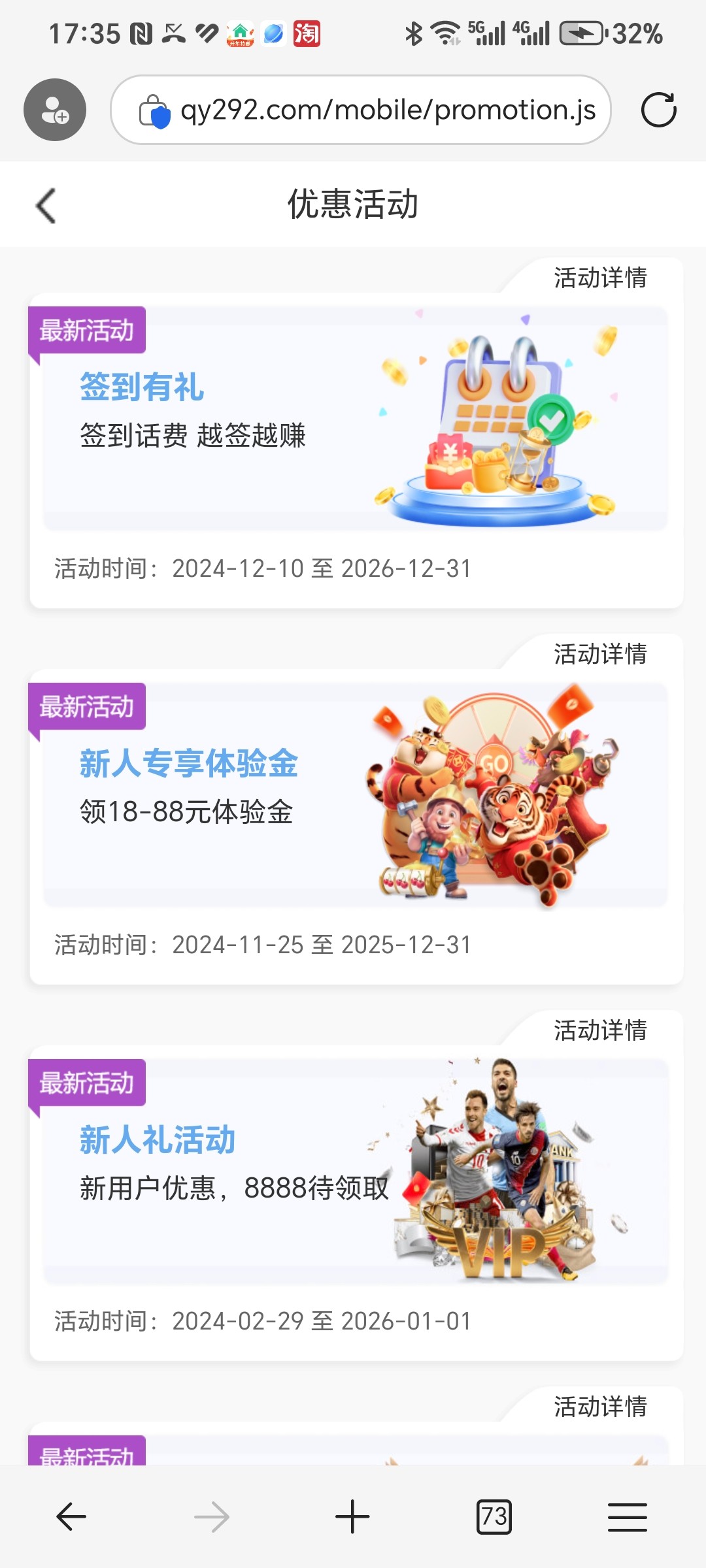Open 活动详情 for 签到有礼
Viewport: 706px width, 1568px height.
pyautogui.click(x=600, y=278)
